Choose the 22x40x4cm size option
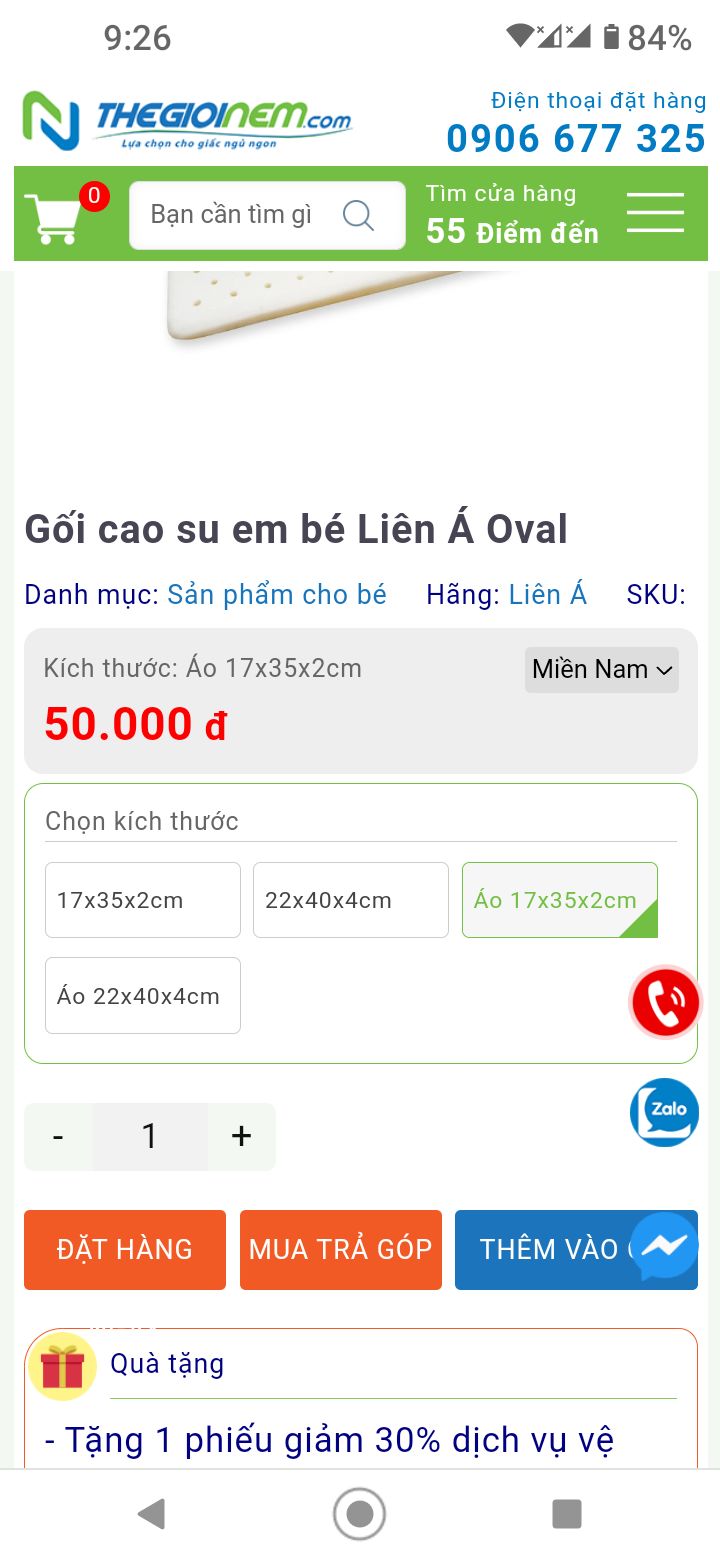 click(351, 900)
